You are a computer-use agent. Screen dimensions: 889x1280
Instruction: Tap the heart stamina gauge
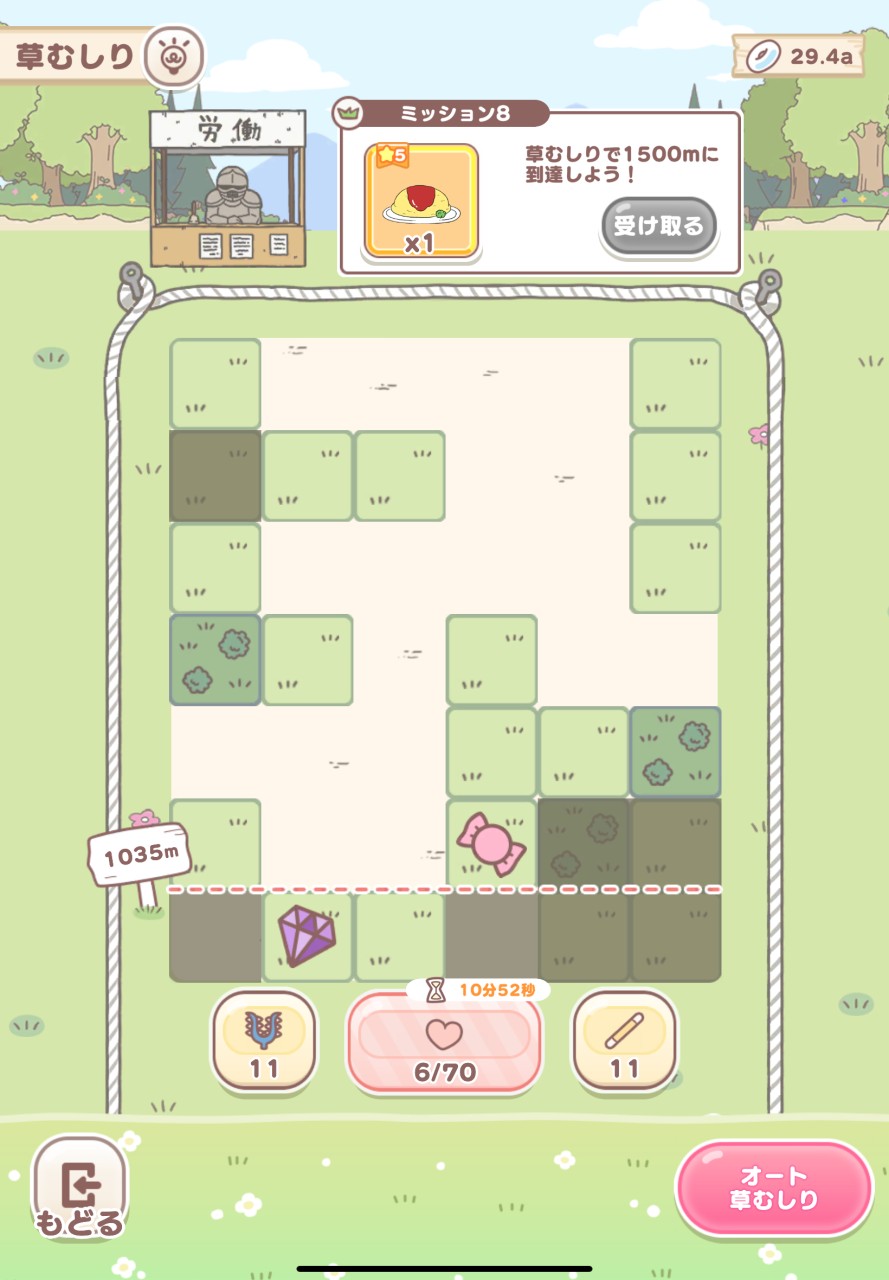click(x=444, y=1042)
